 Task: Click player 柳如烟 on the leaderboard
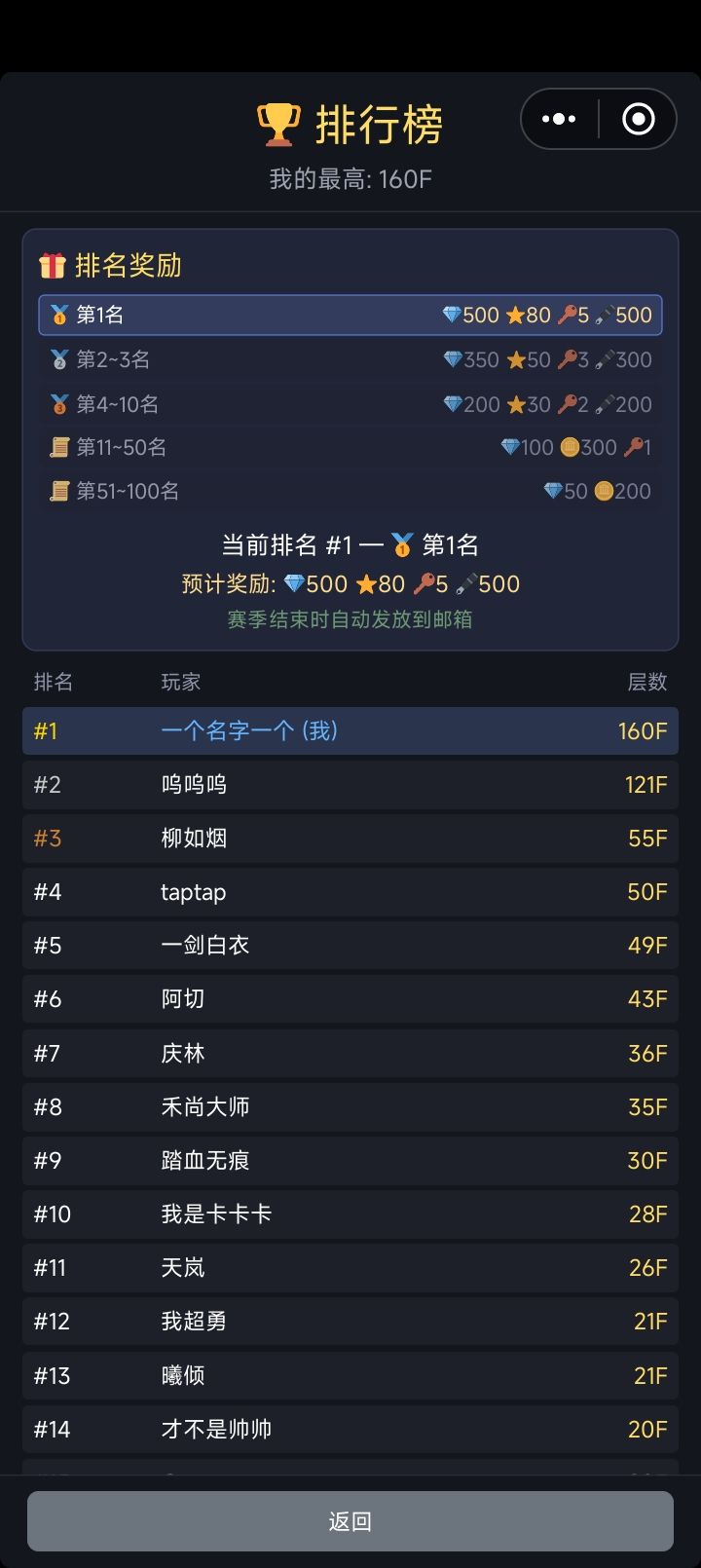coord(194,838)
